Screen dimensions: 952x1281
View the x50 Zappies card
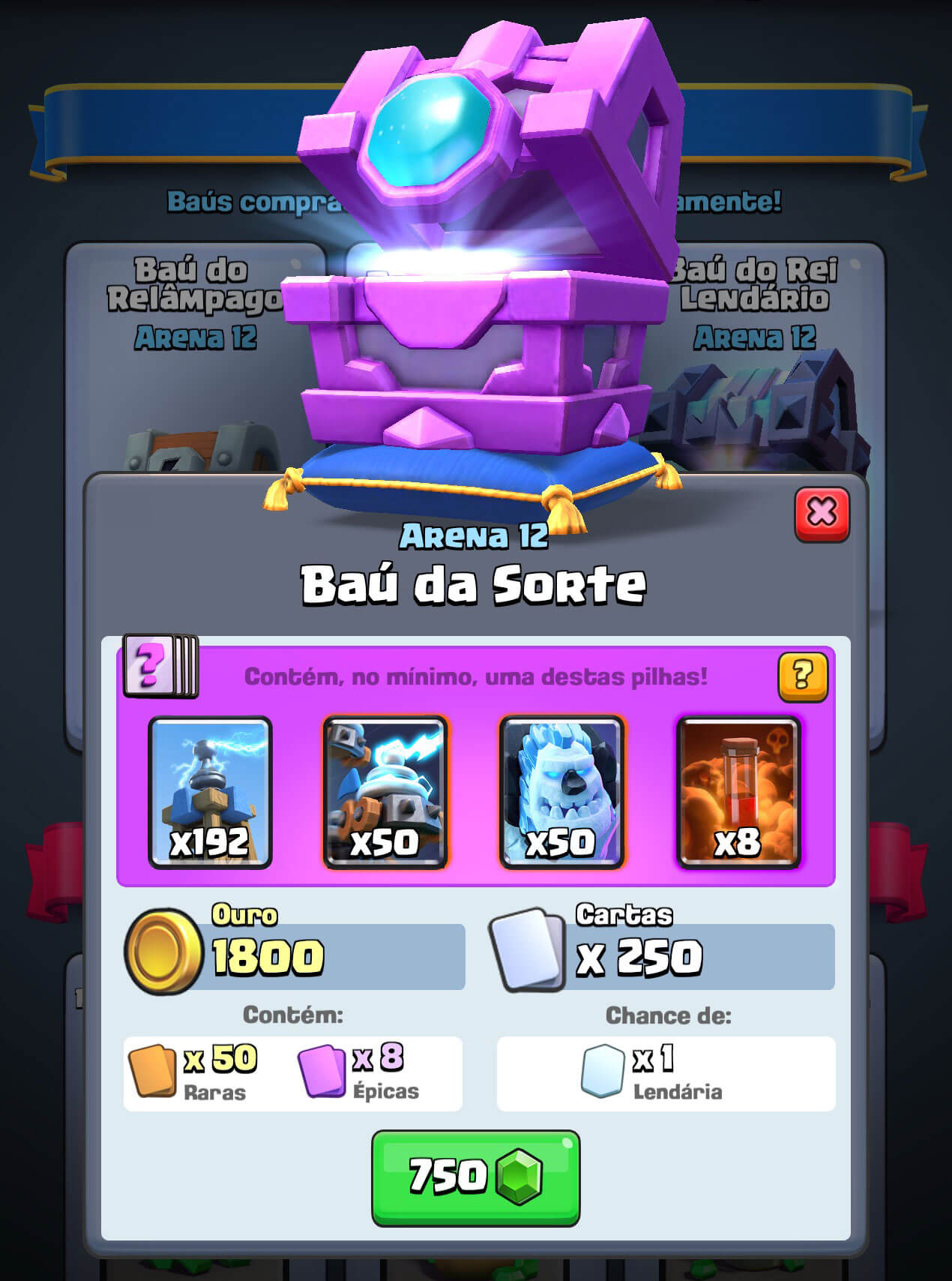[x=385, y=792]
